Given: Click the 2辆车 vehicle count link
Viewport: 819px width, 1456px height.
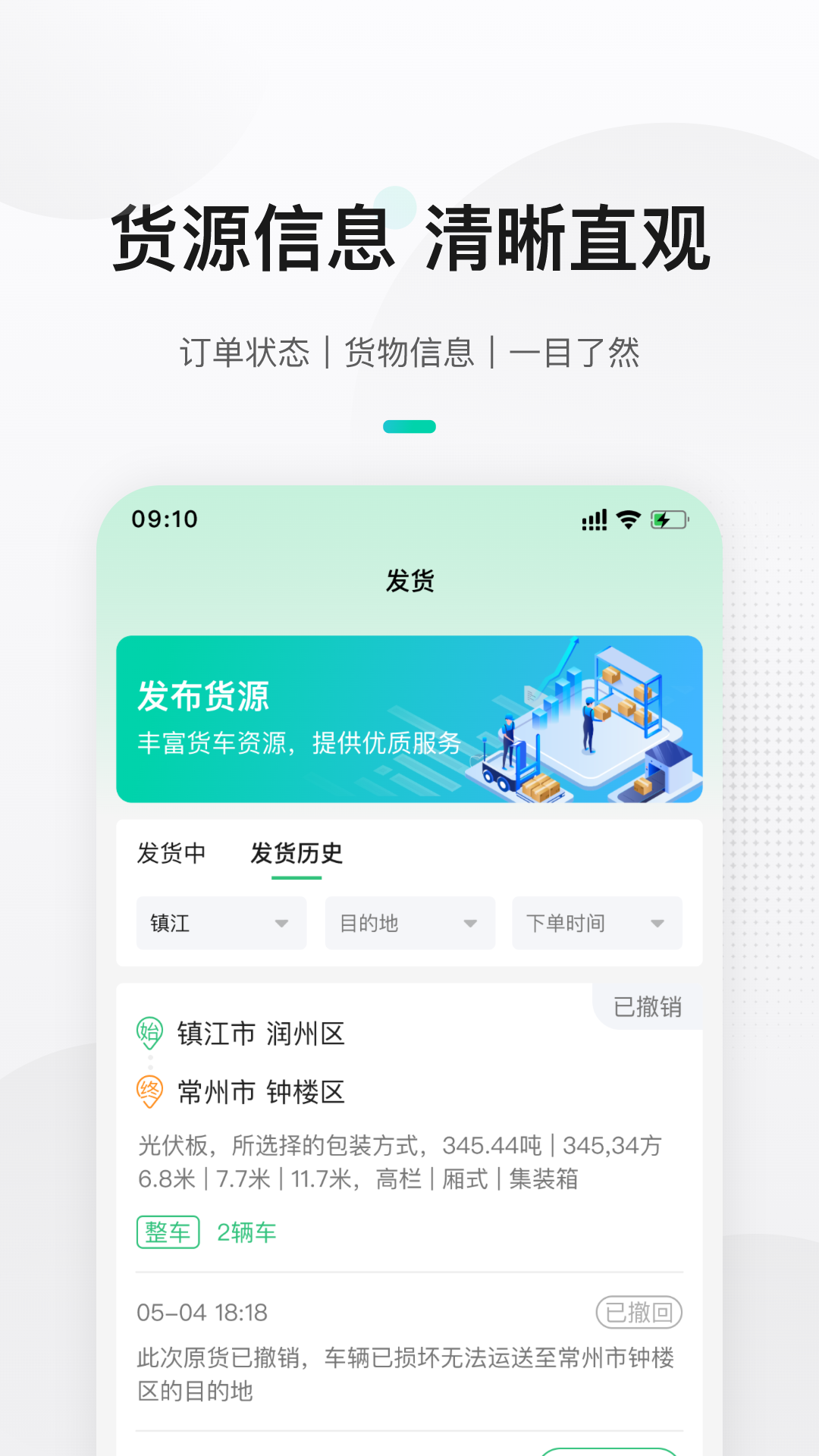Looking at the screenshot, I should [246, 1233].
